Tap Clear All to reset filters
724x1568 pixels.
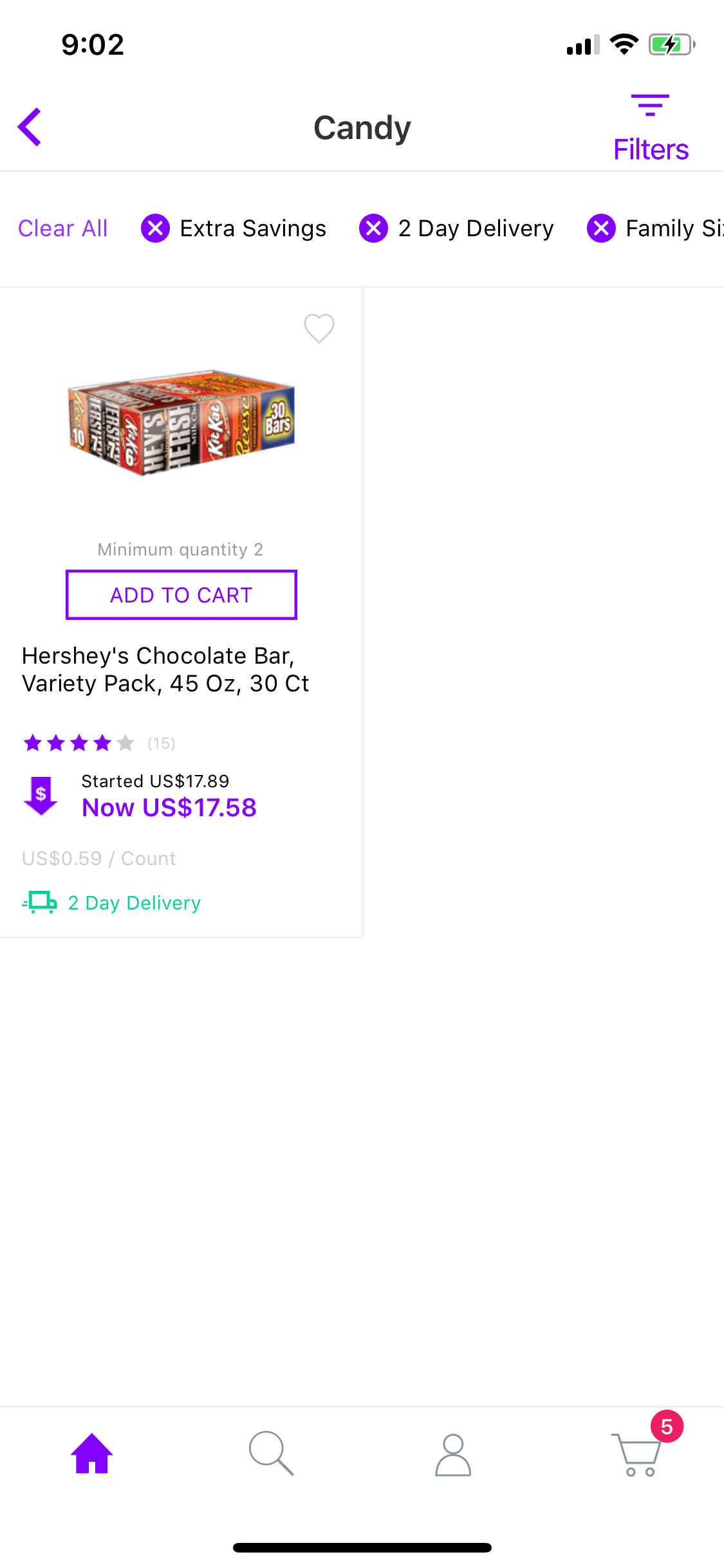(63, 229)
